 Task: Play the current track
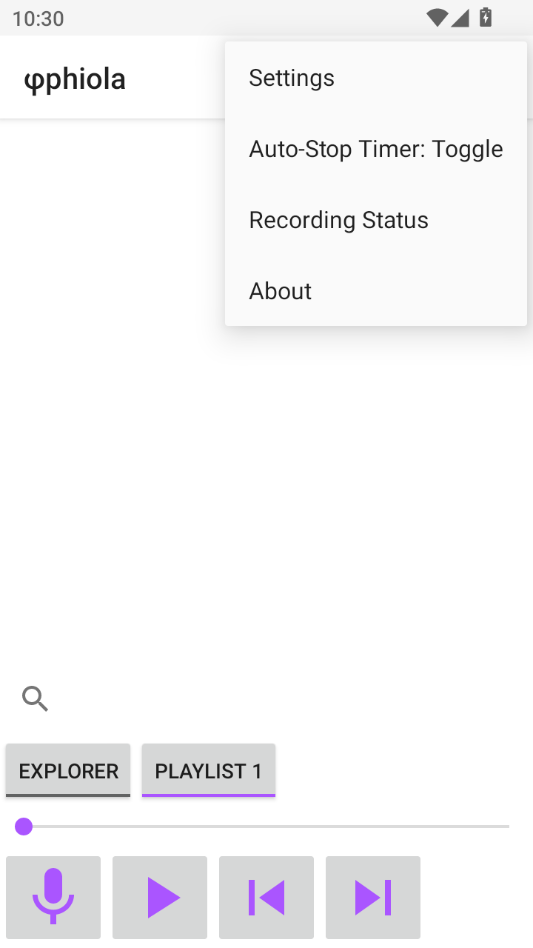160,897
